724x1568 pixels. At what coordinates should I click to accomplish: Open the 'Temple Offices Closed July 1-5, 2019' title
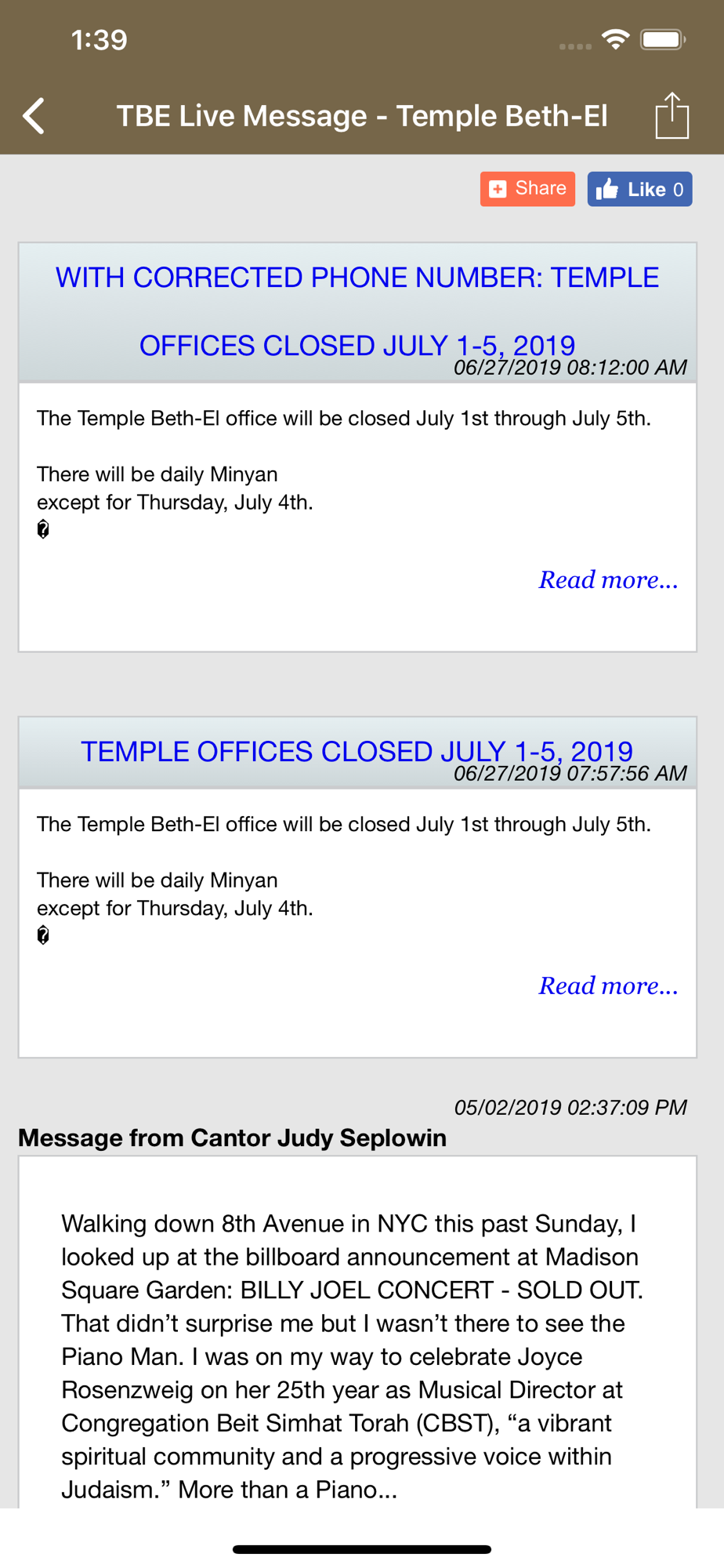357,750
